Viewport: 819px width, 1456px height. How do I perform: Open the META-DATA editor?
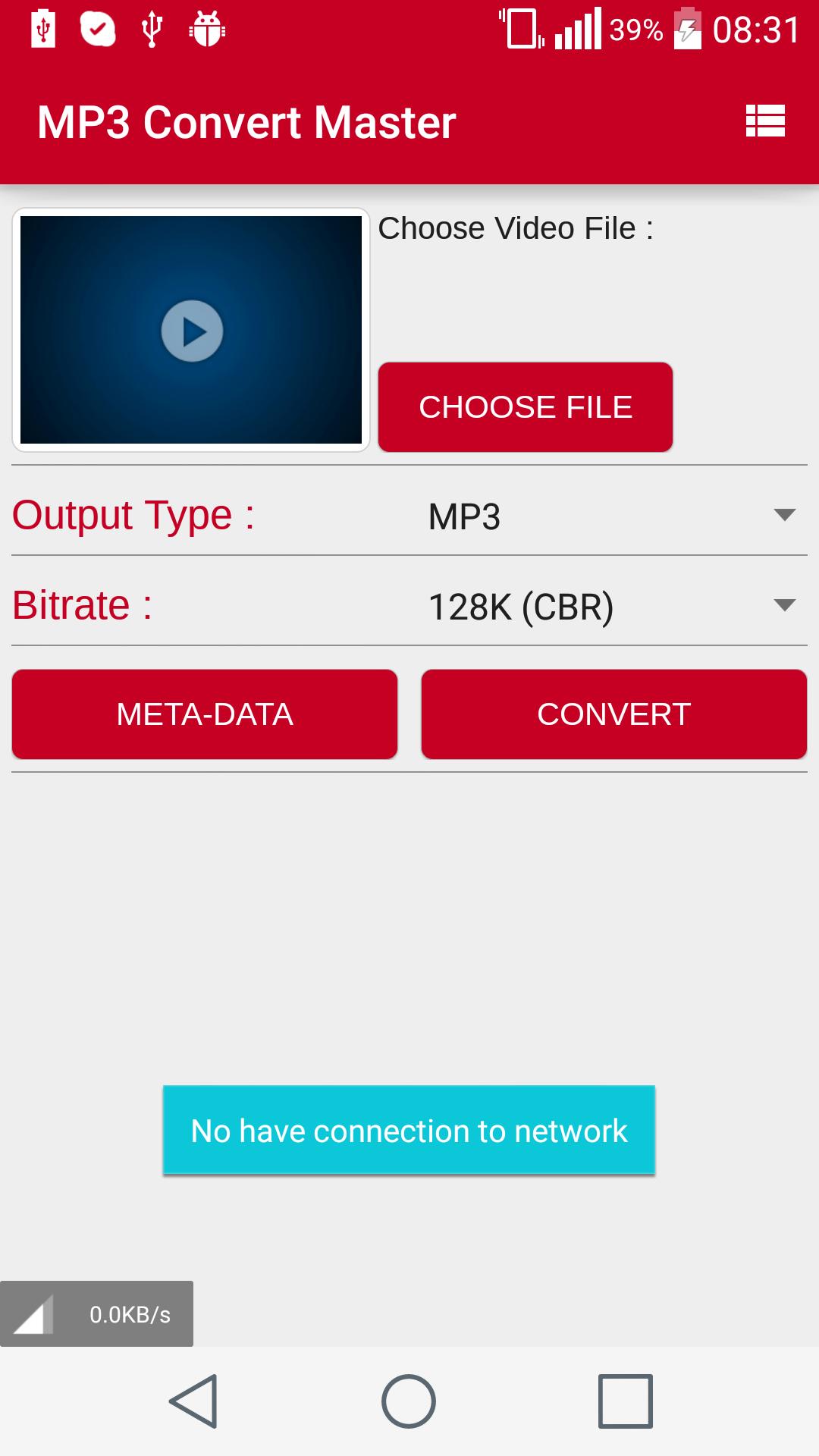204,714
